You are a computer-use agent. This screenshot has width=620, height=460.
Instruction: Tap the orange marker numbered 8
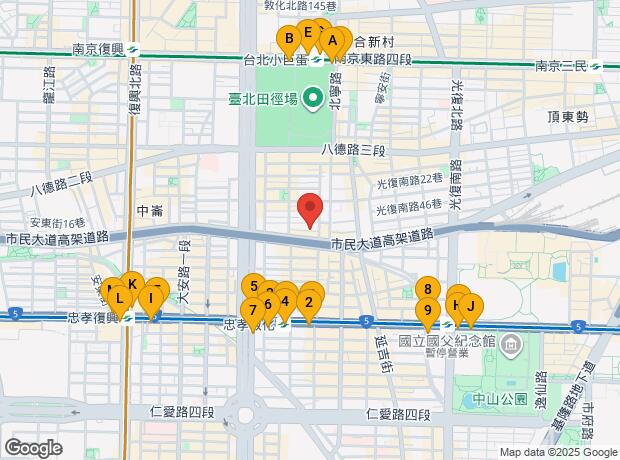click(427, 290)
